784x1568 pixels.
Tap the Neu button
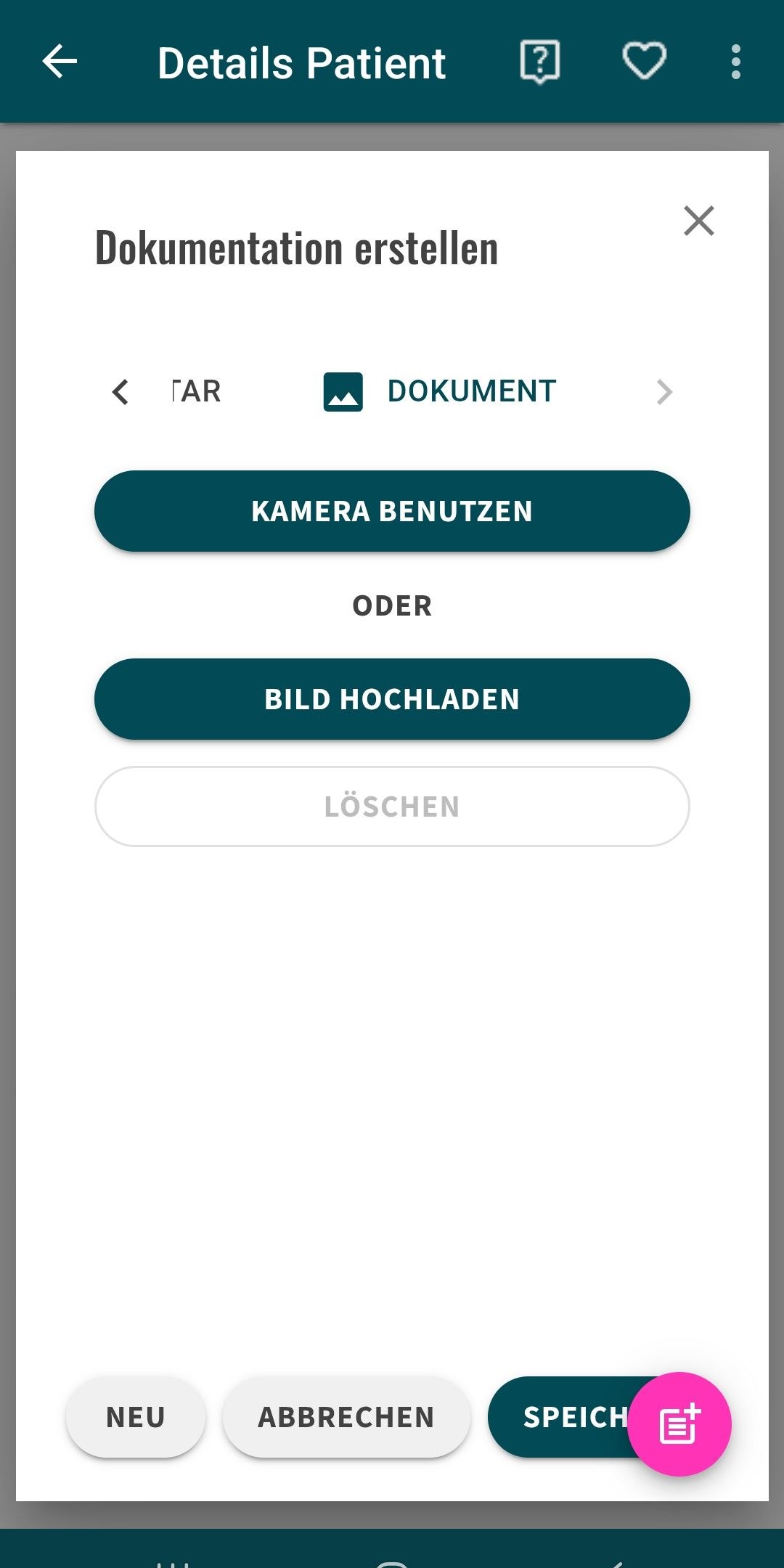(x=136, y=1417)
